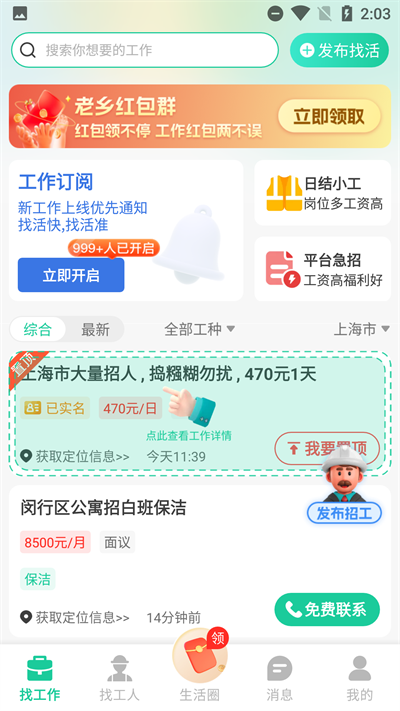Image resolution: width=400 pixels, height=711 pixels.
Task: Tap 我要置顶 to pin a post
Action: [x=327, y=449]
